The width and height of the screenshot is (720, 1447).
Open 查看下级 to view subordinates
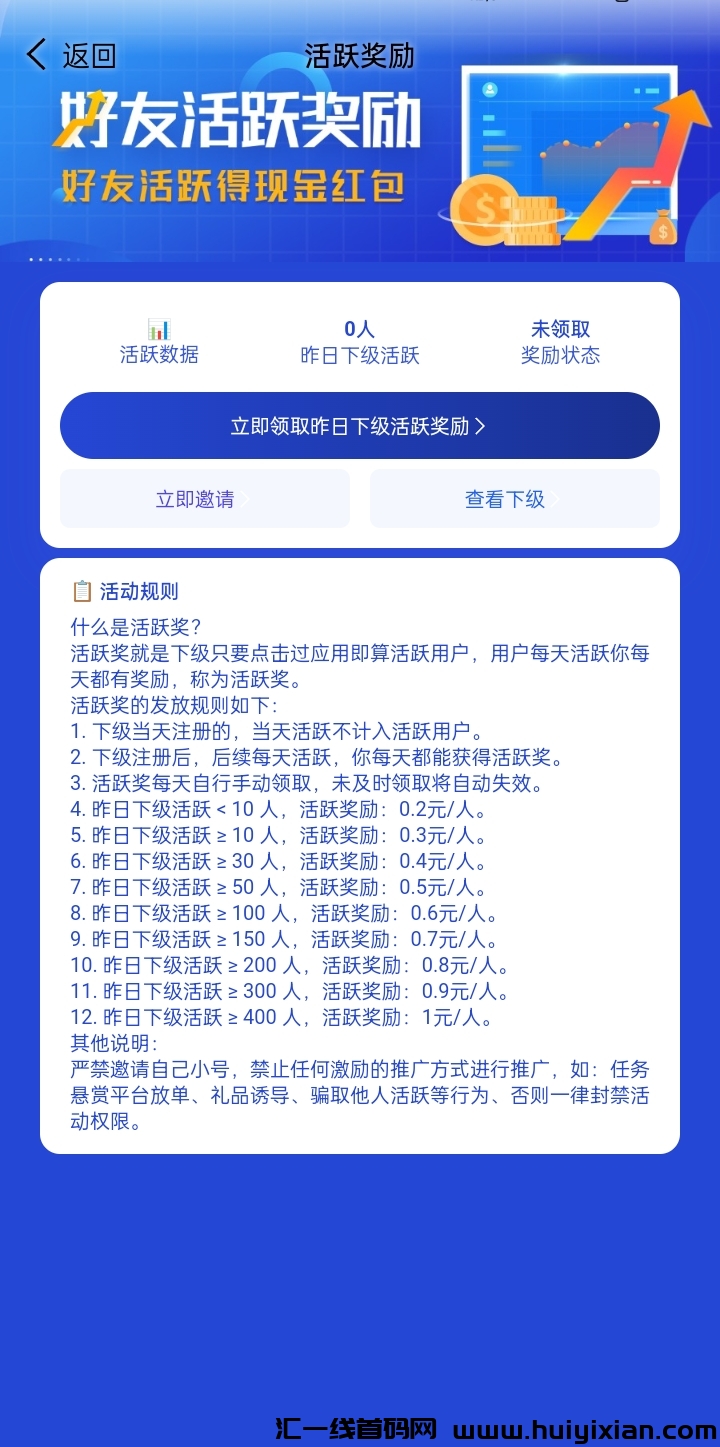(514, 499)
